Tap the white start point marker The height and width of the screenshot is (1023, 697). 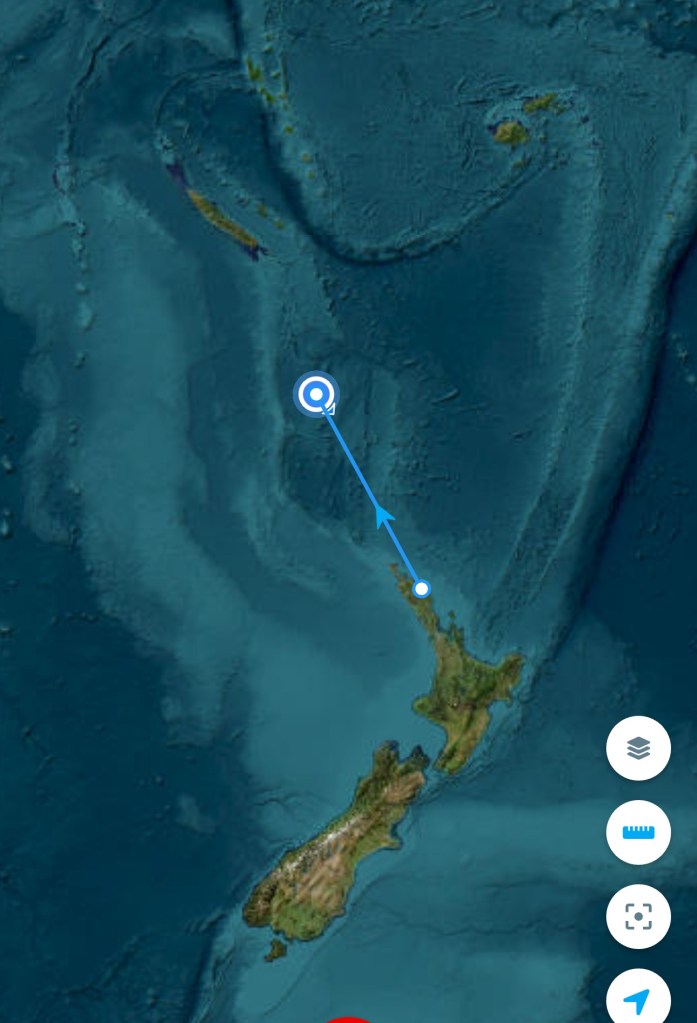[x=422, y=588]
